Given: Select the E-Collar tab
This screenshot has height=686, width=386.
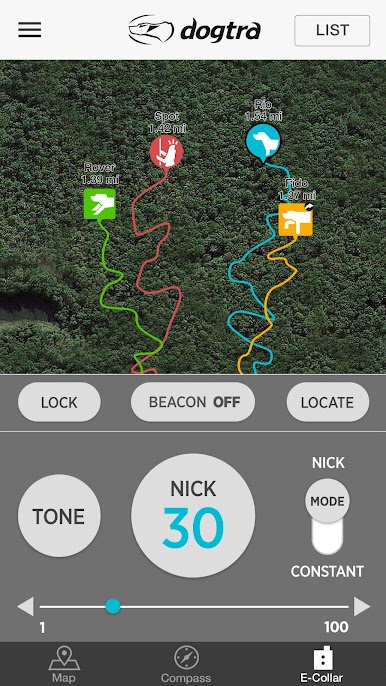Looking at the screenshot, I should [322, 664].
